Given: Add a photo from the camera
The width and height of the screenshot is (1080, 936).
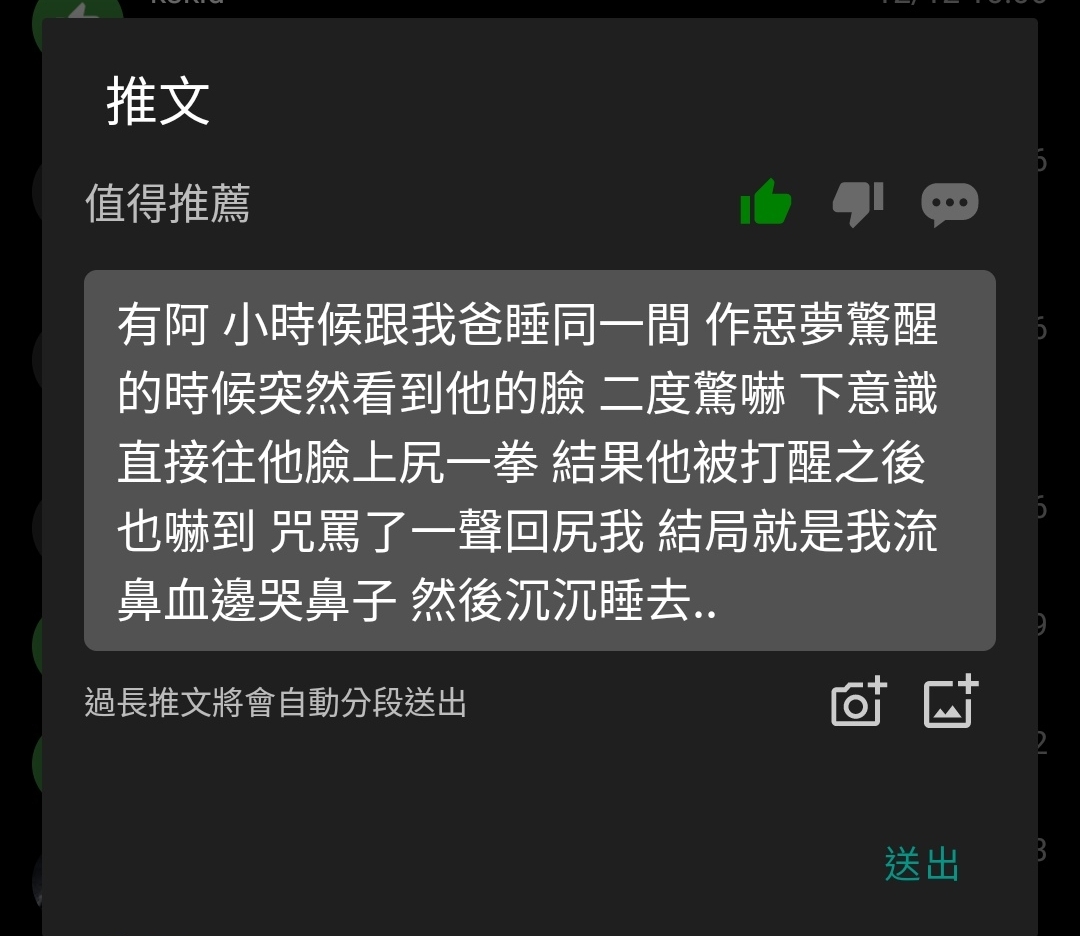Looking at the screenshot, I should tap(858, 703).
